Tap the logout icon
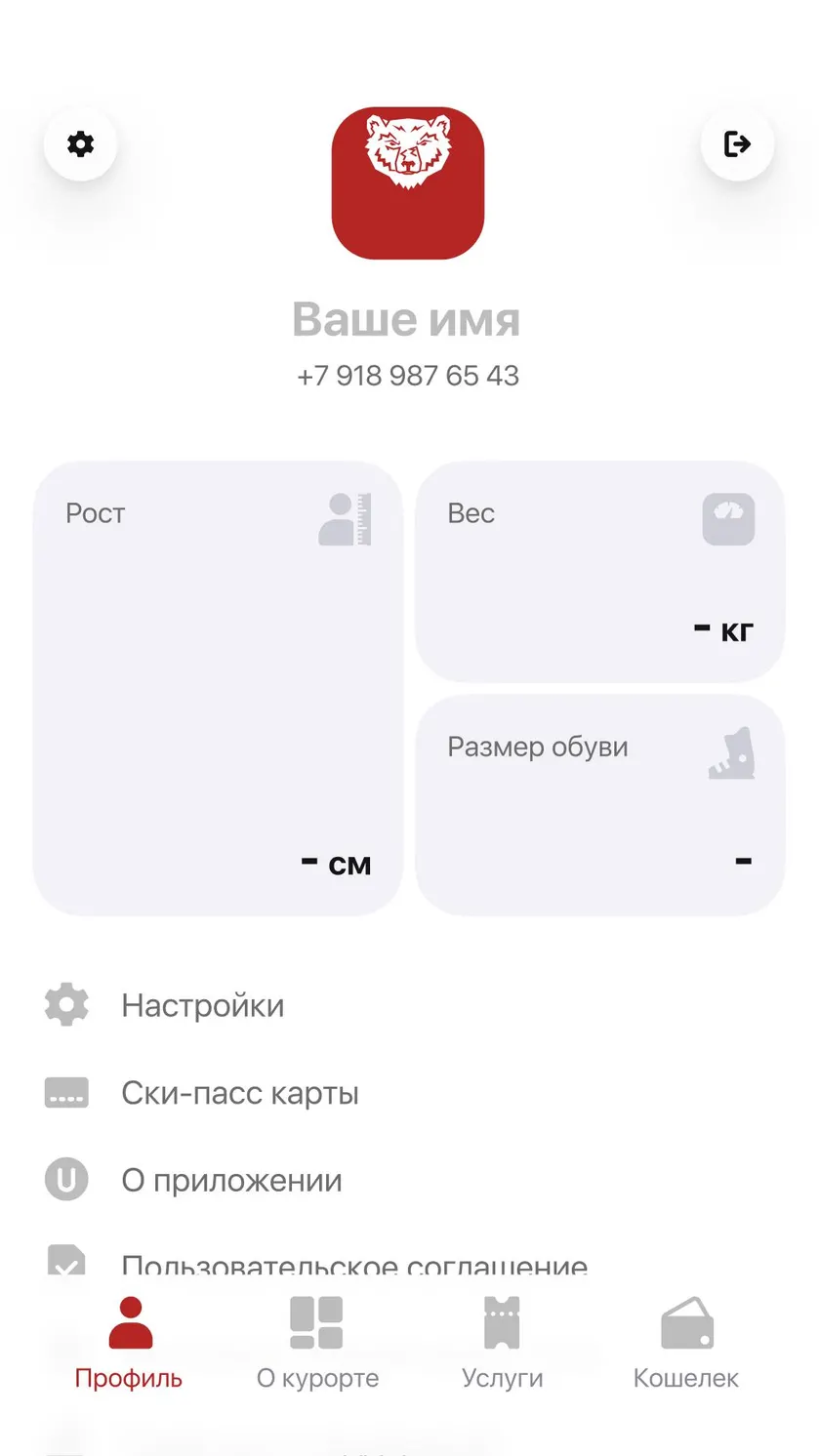Image resolution: width=819 pixels, height=1456 pixels. coord(738,144)
